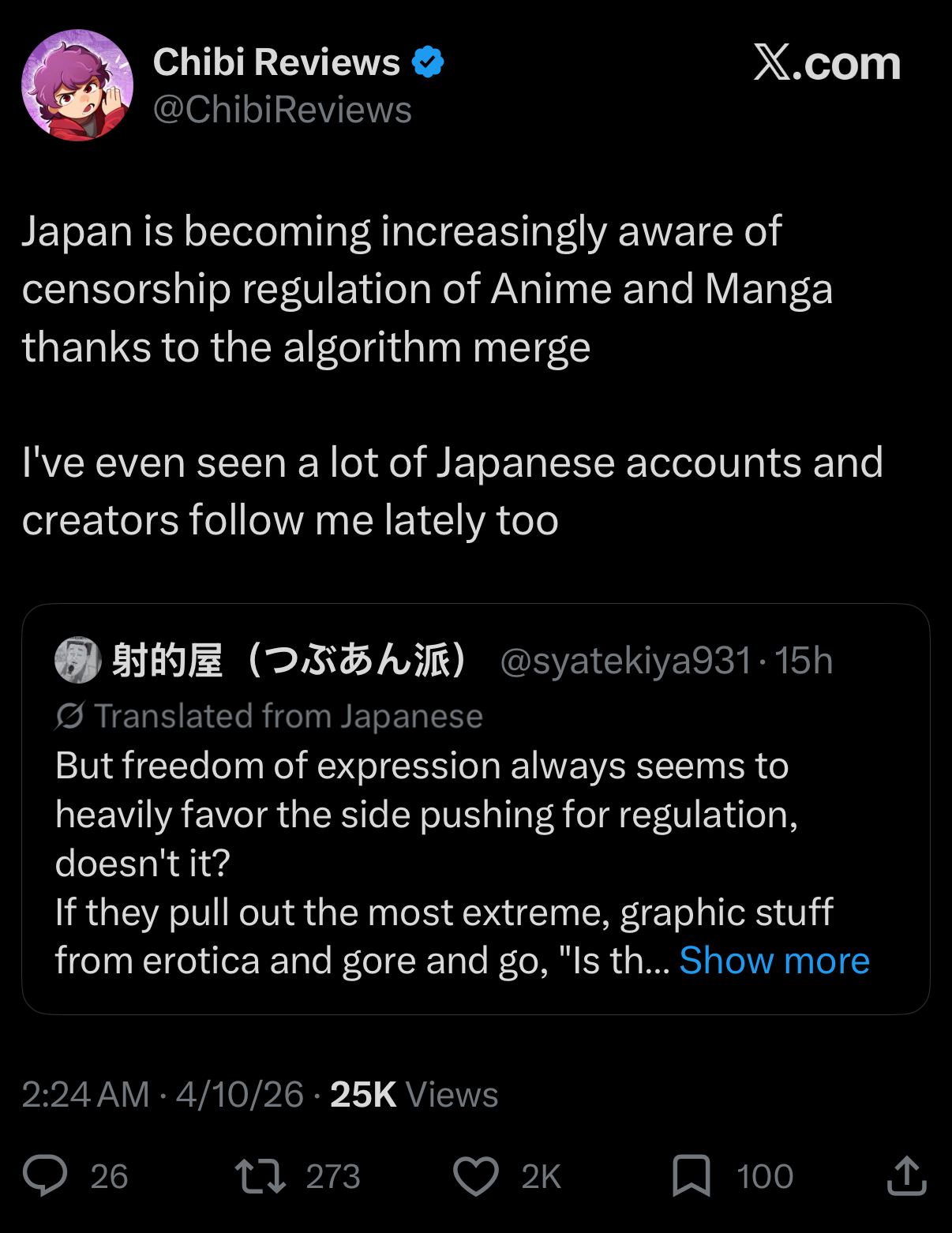Screen dimensions: 952x1233
Task: Expand quoted post with Show more
Action: (774, 961)
